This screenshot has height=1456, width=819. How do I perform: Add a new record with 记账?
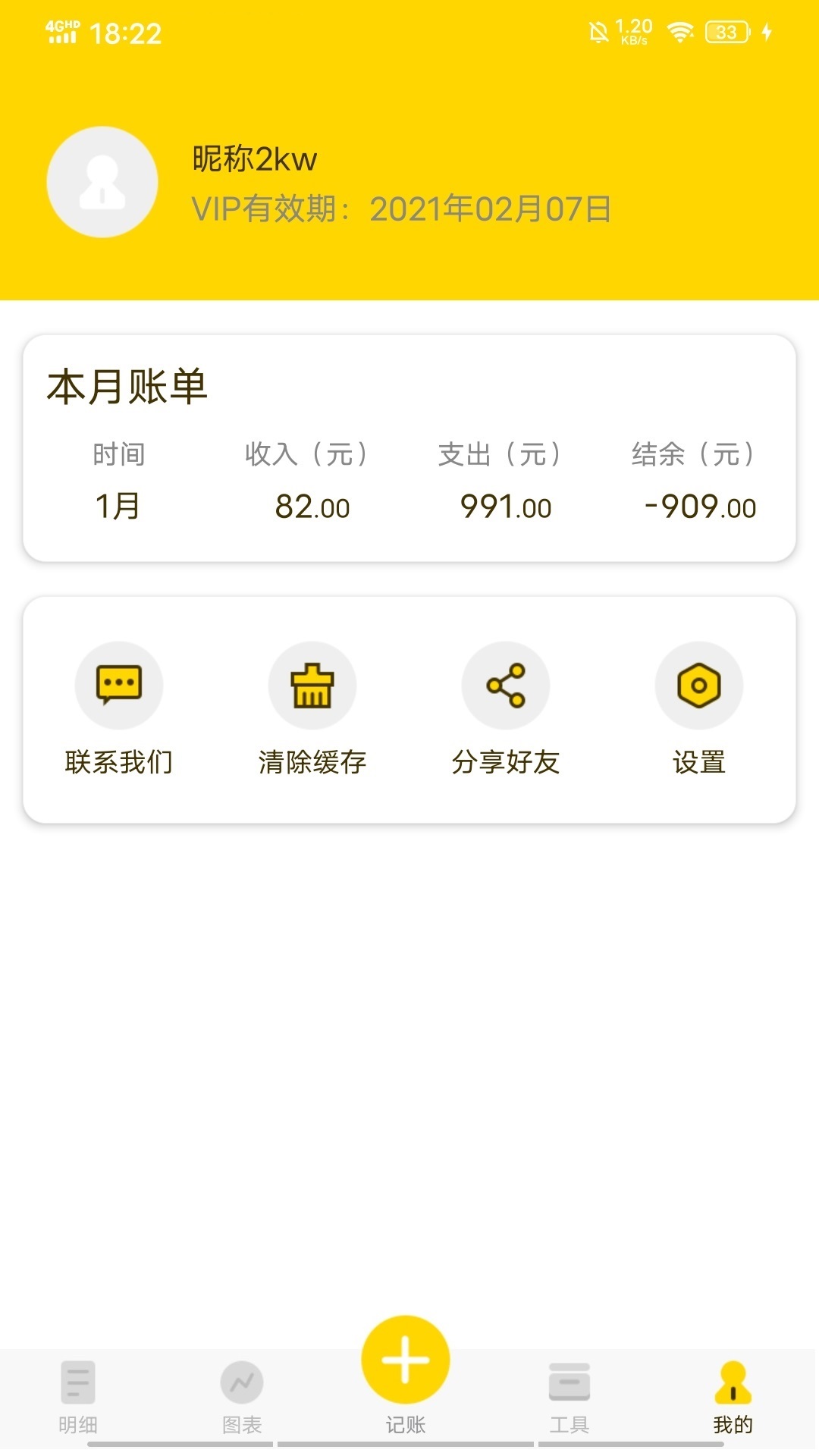pyautogui.click(x=406, y=1361)
